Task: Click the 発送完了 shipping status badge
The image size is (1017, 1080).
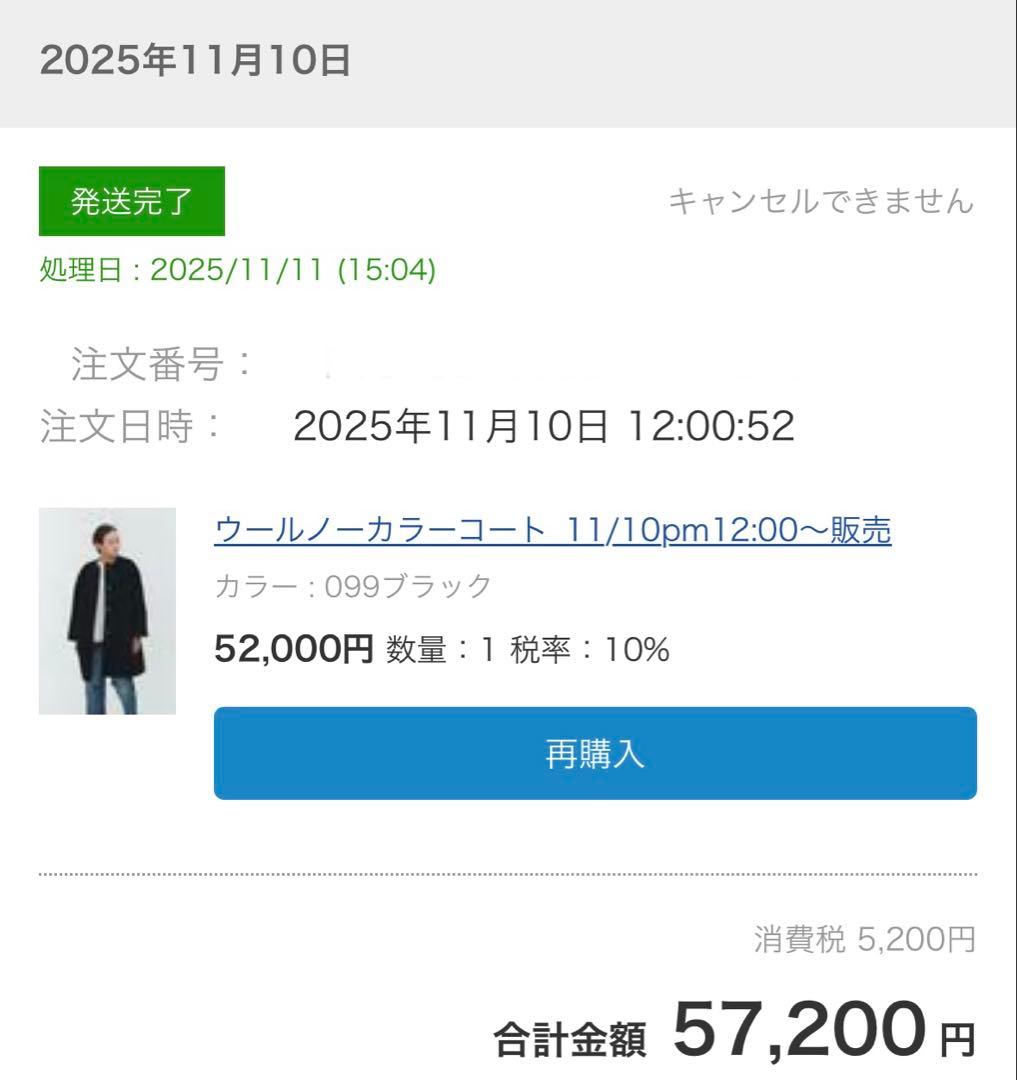Action: (132, 202)
